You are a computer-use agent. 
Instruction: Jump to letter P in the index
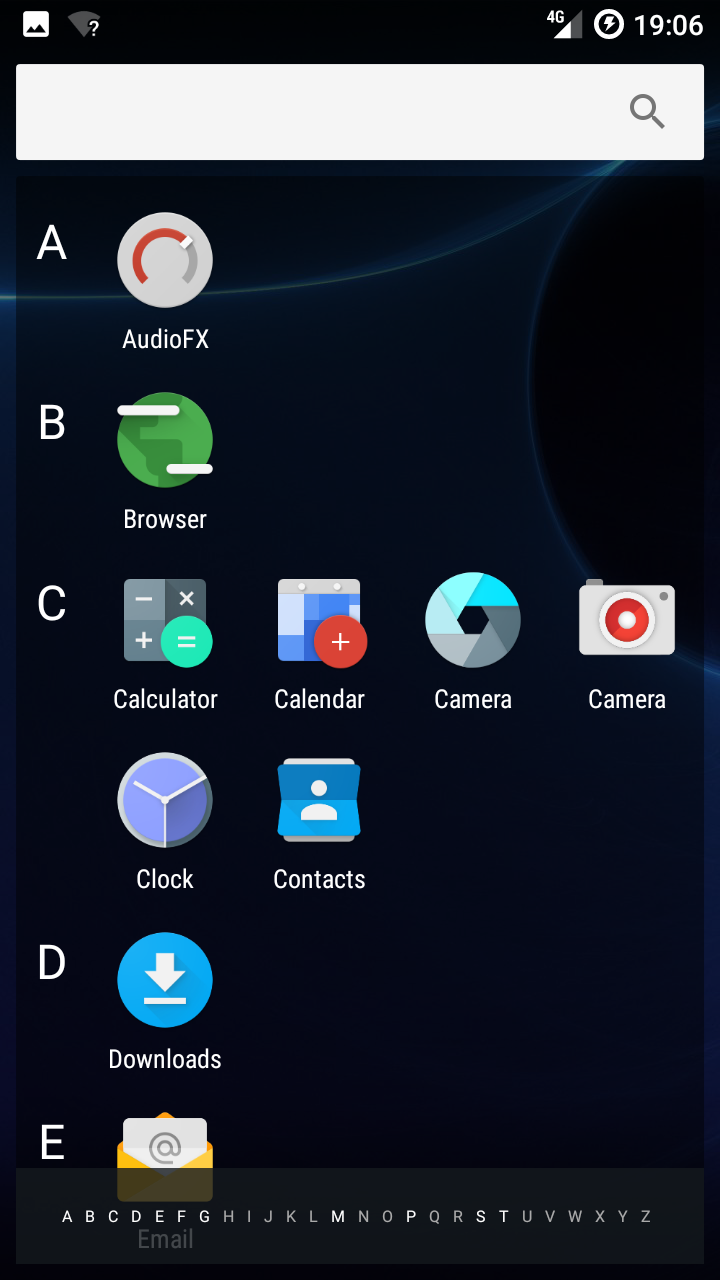[x=410, y=1216]
